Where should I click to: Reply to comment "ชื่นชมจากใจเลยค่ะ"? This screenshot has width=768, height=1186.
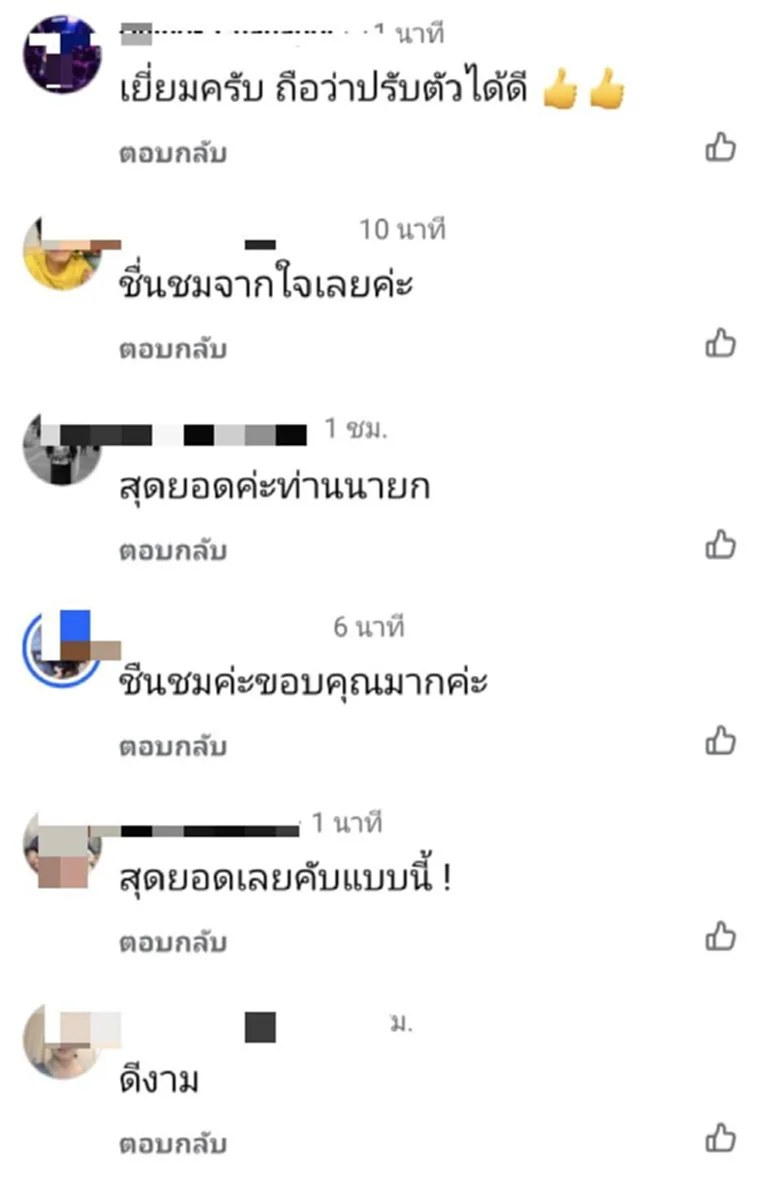174,349
